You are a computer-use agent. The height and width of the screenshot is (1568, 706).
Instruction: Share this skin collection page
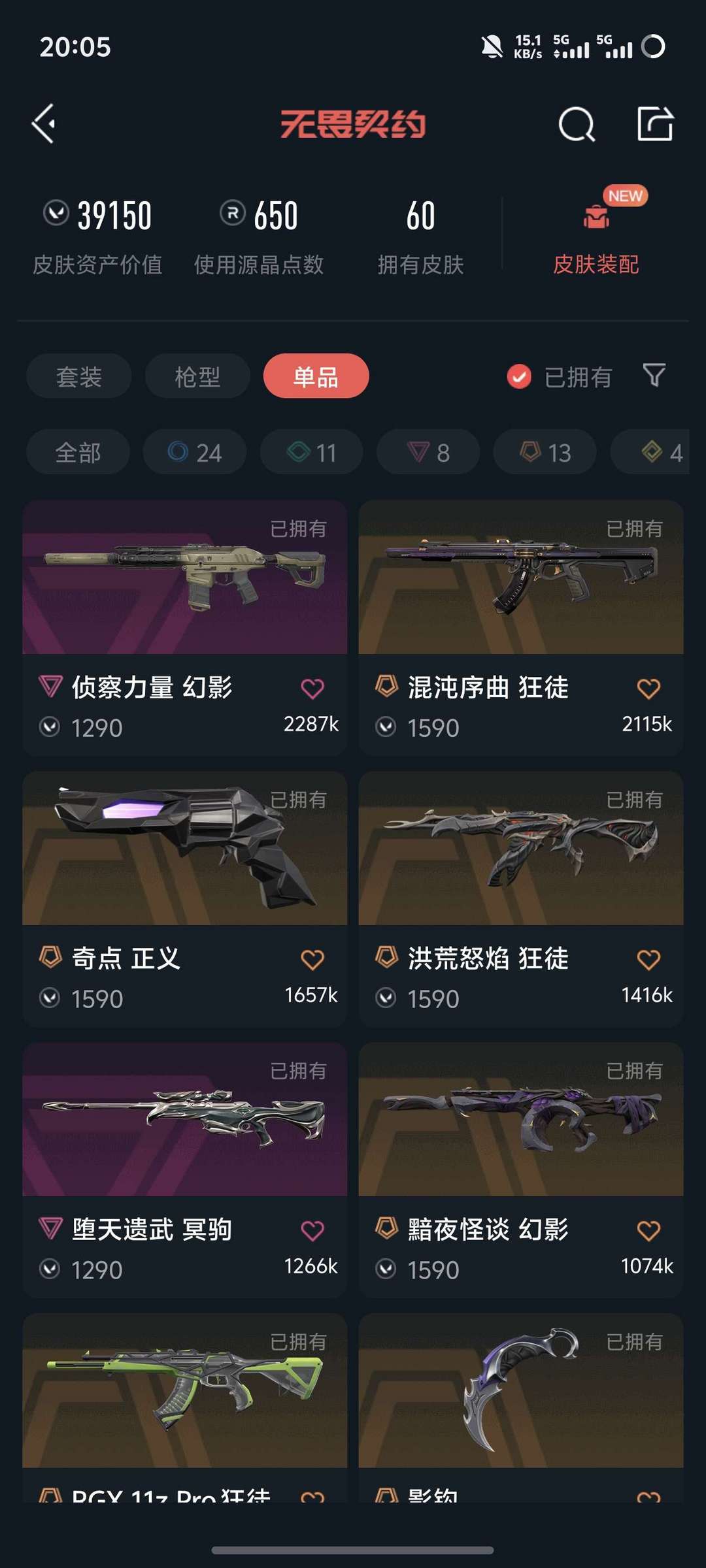click(654, 123)
